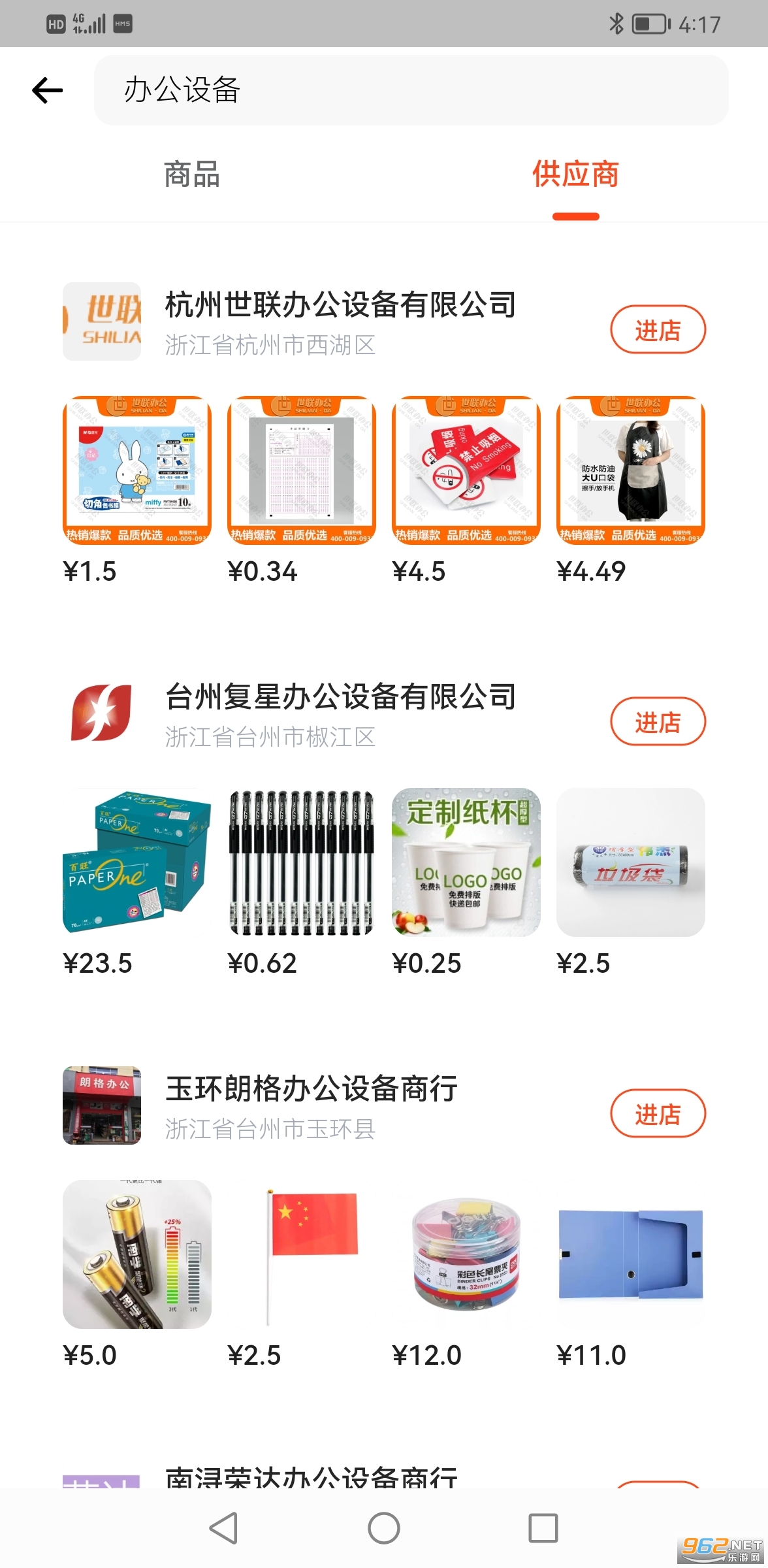Enter the 杭州世联办公设备有限公司 store via 进店
The height and width of the screenshot is (1568, 768).
pos(658,330)
